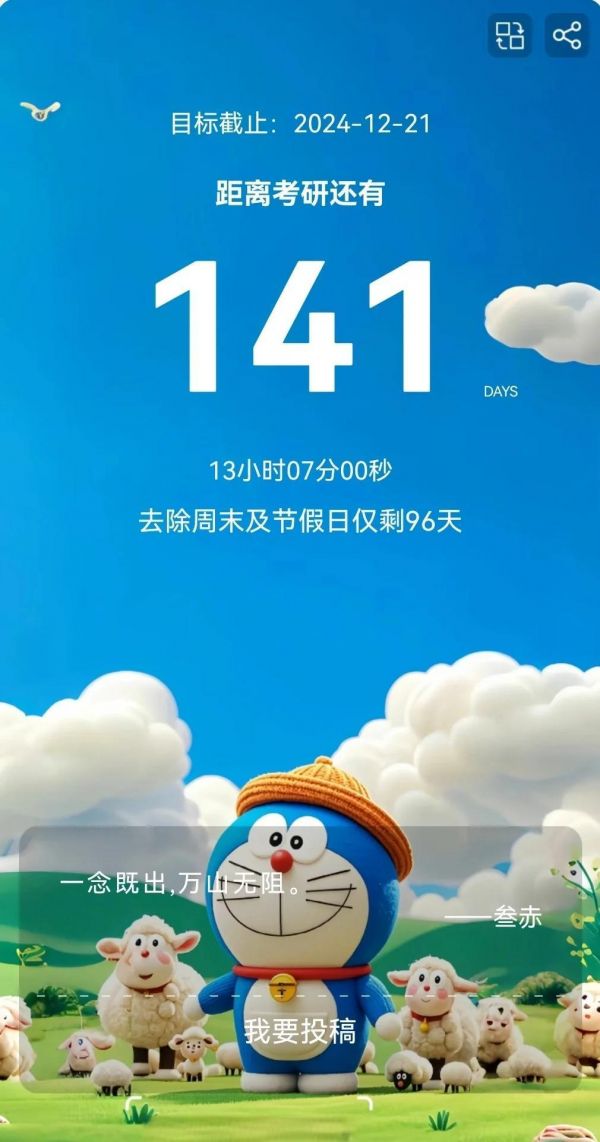Tap the switch-layout icon at top right
Viewport: 600px width, 1142px height.
coord(510,35)
